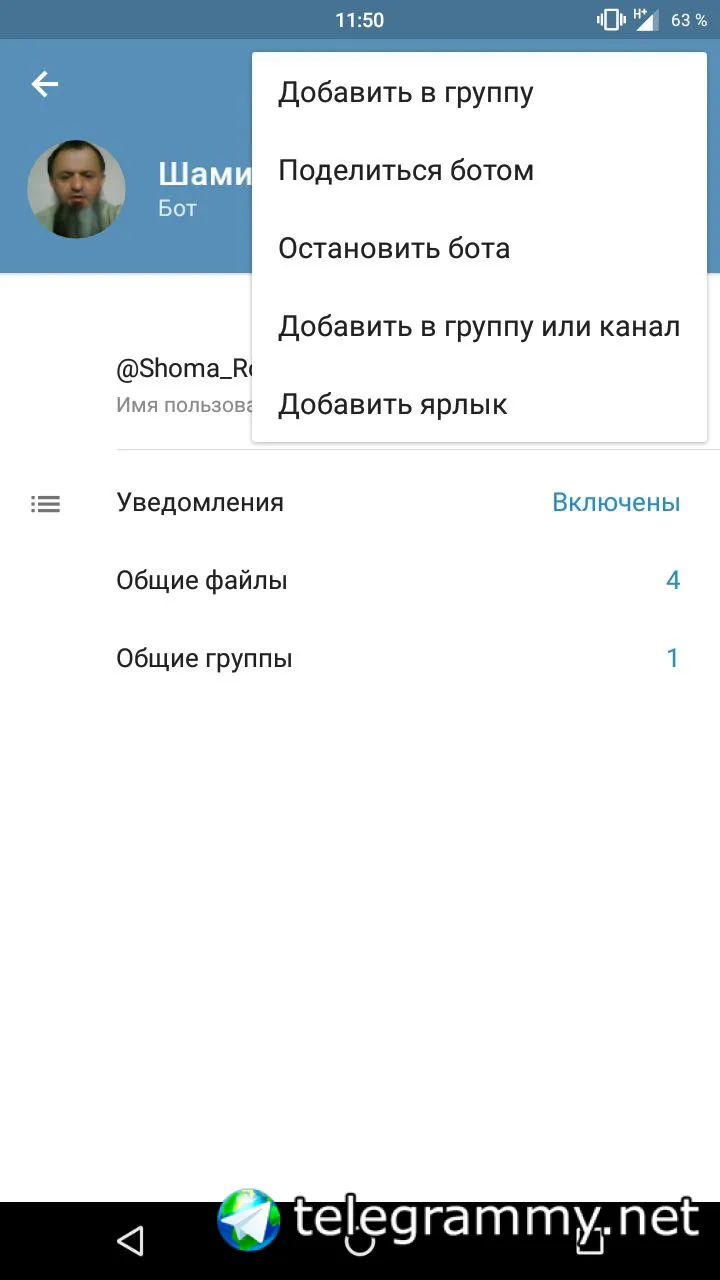Screen dimensions: 720x1280
Task: Tap the system back navigation button
Action: (x=130, y=1241)
